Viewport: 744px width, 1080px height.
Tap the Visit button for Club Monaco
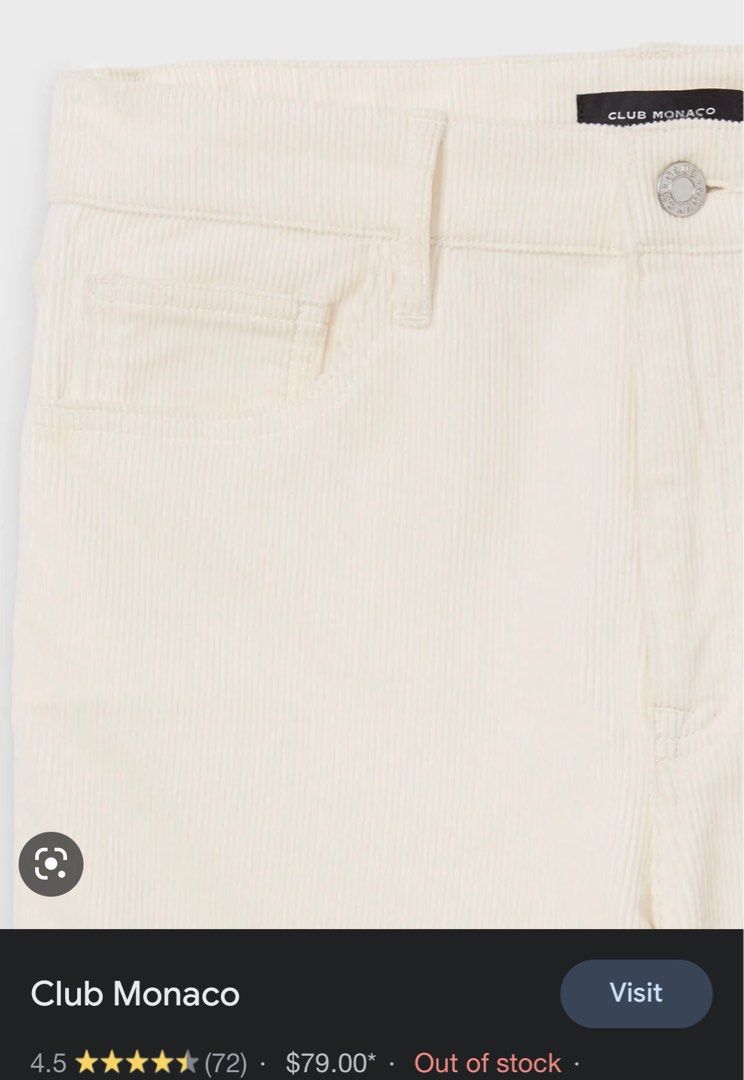[x=636, y=993]
